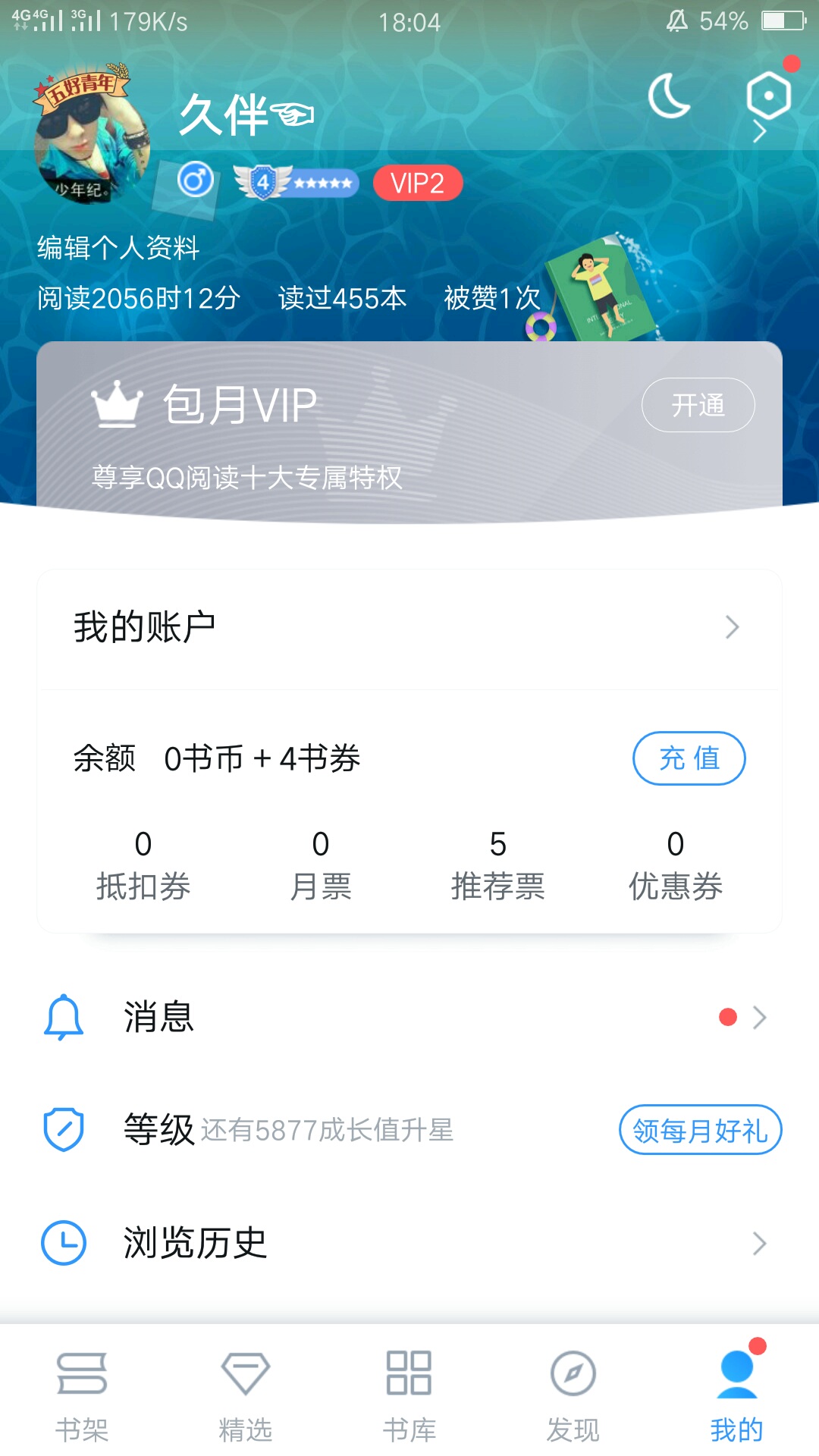Tap 充值 to recharge balance
The width and height of the screenshot is (819, 1456).
pyautogui.click(x=689, y=758)
